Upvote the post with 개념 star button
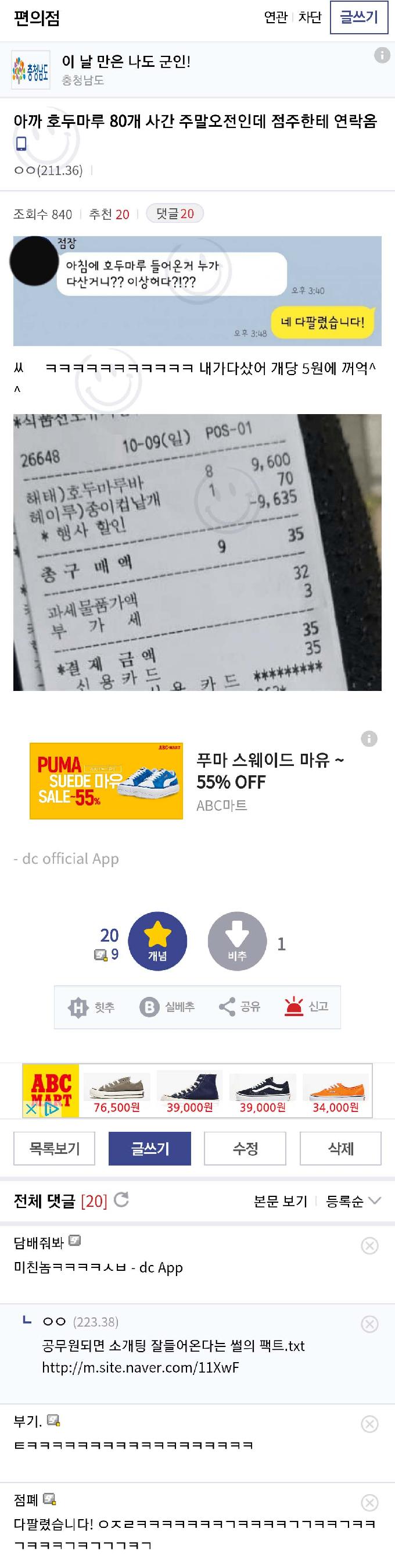Viewport: 395px width, 1568px height. coord(157,940)
